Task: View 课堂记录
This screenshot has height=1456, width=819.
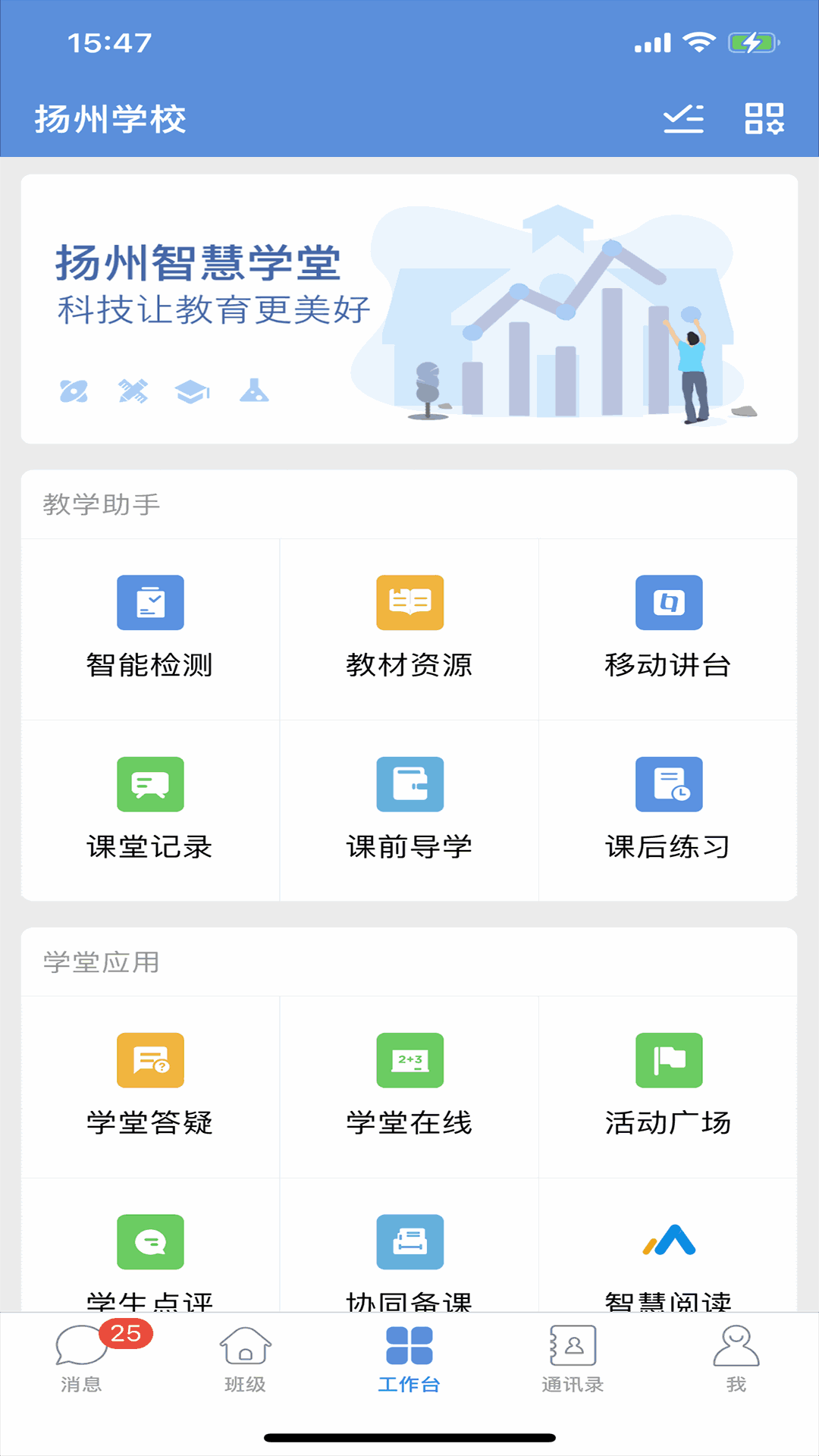Action: coord(150,809)
